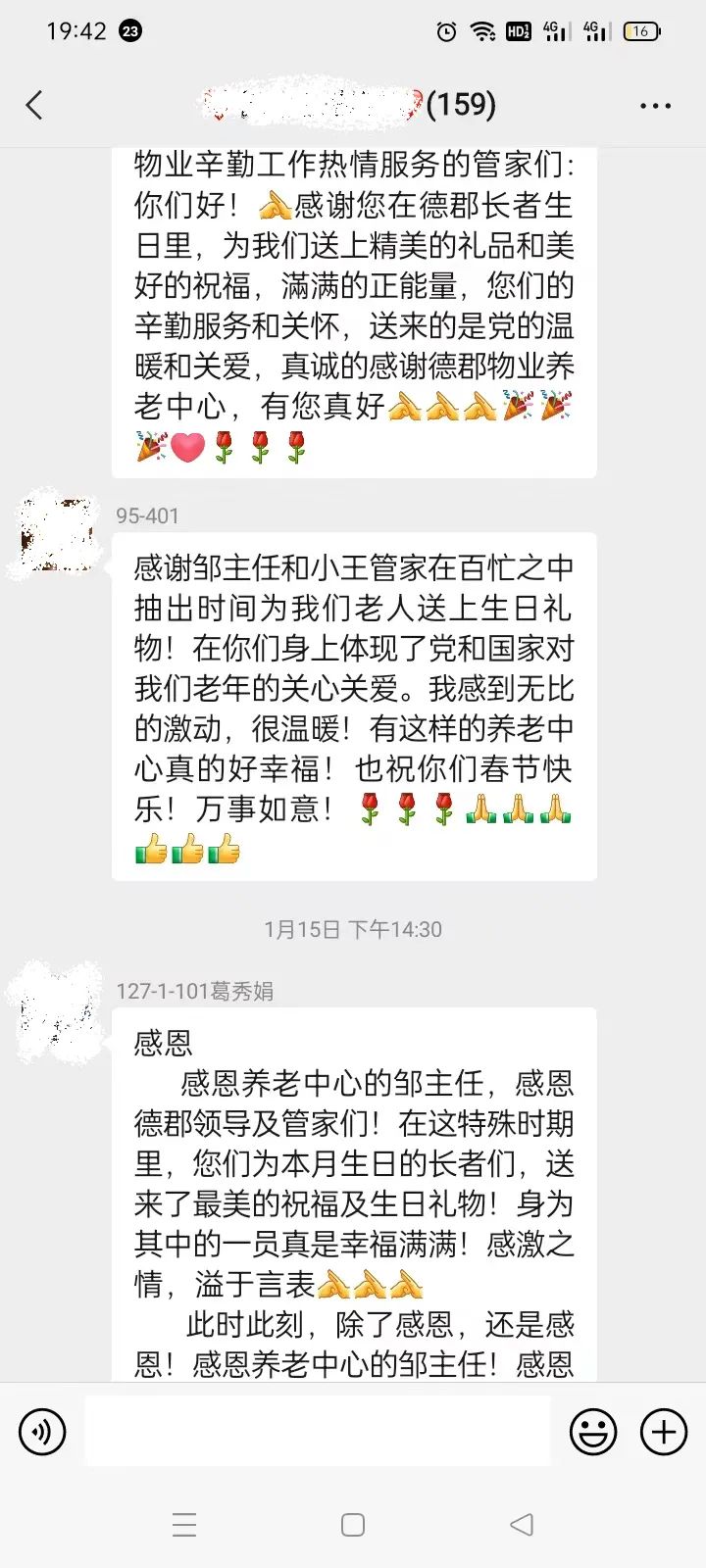This screenshot has width=706, height=1568.
Task: Open the plus attachments menu
Action: point(664,1432)
